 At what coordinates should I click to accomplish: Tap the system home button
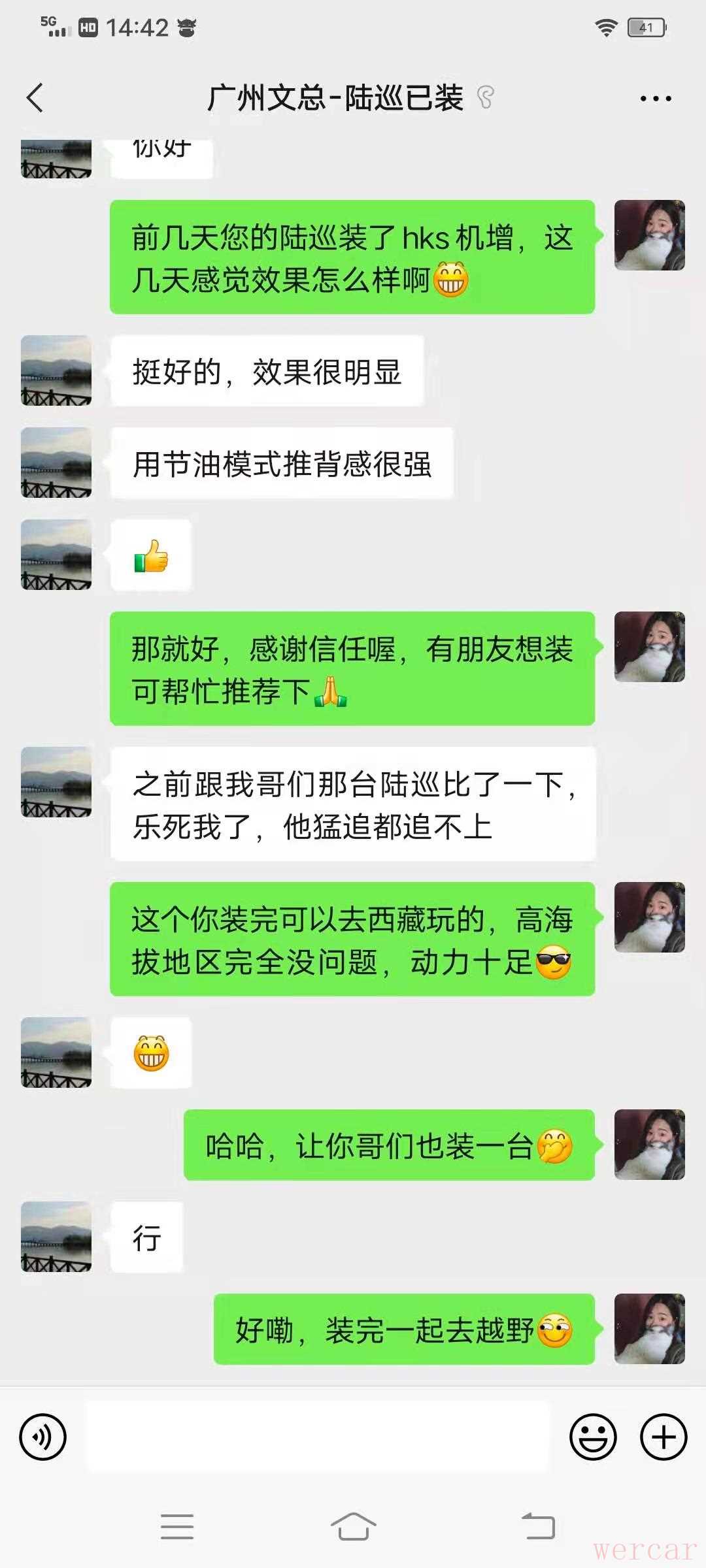[353, 1527]
